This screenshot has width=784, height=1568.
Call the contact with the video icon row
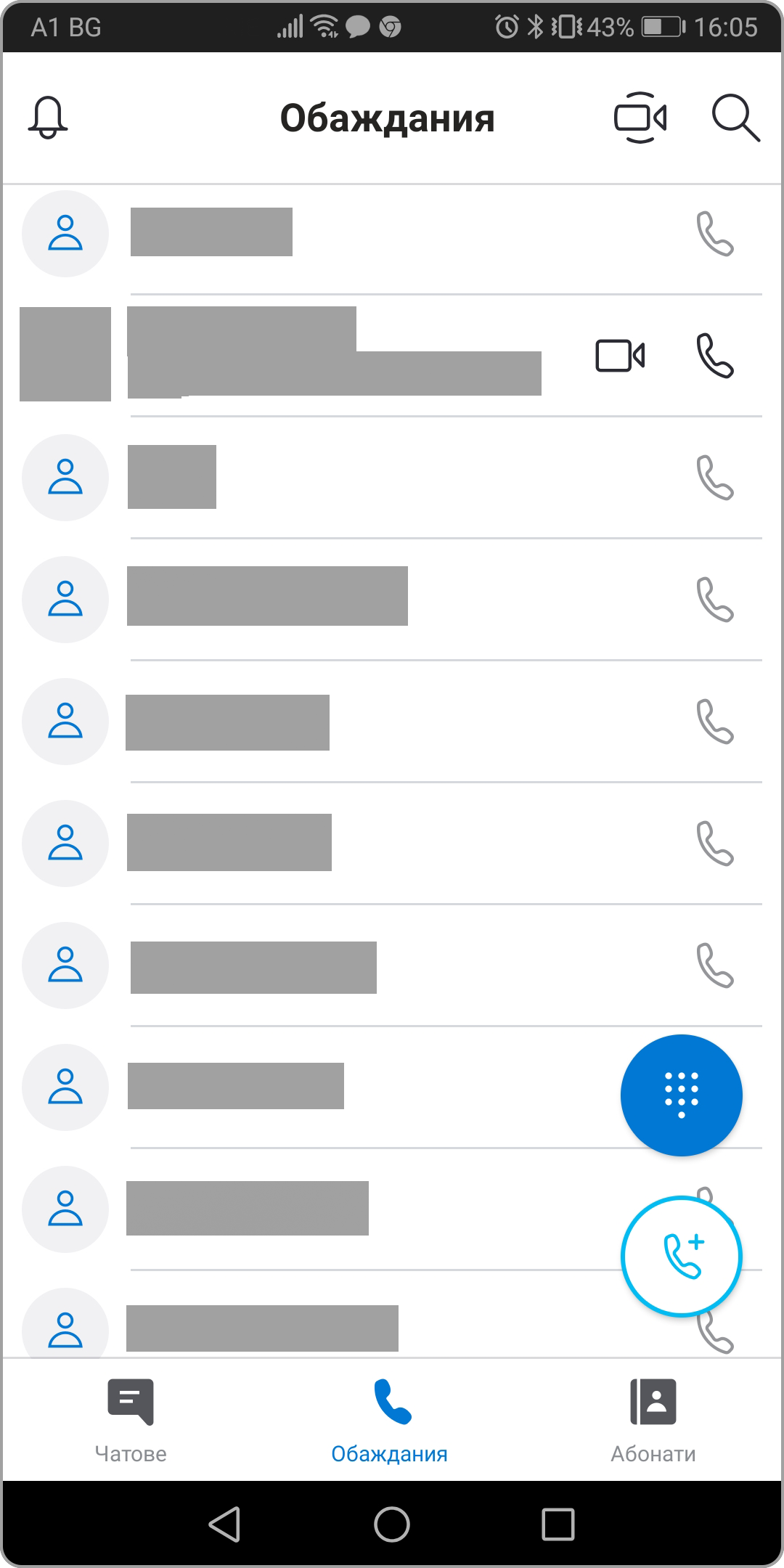coord(715,356)
